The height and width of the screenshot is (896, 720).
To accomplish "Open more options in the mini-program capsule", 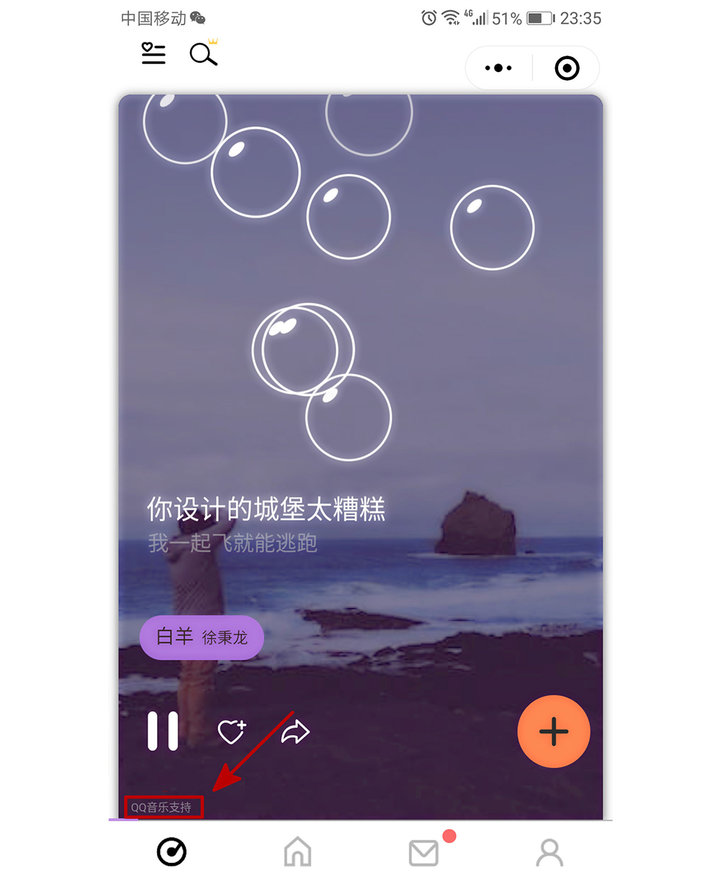I will click(x=498, y=67).
